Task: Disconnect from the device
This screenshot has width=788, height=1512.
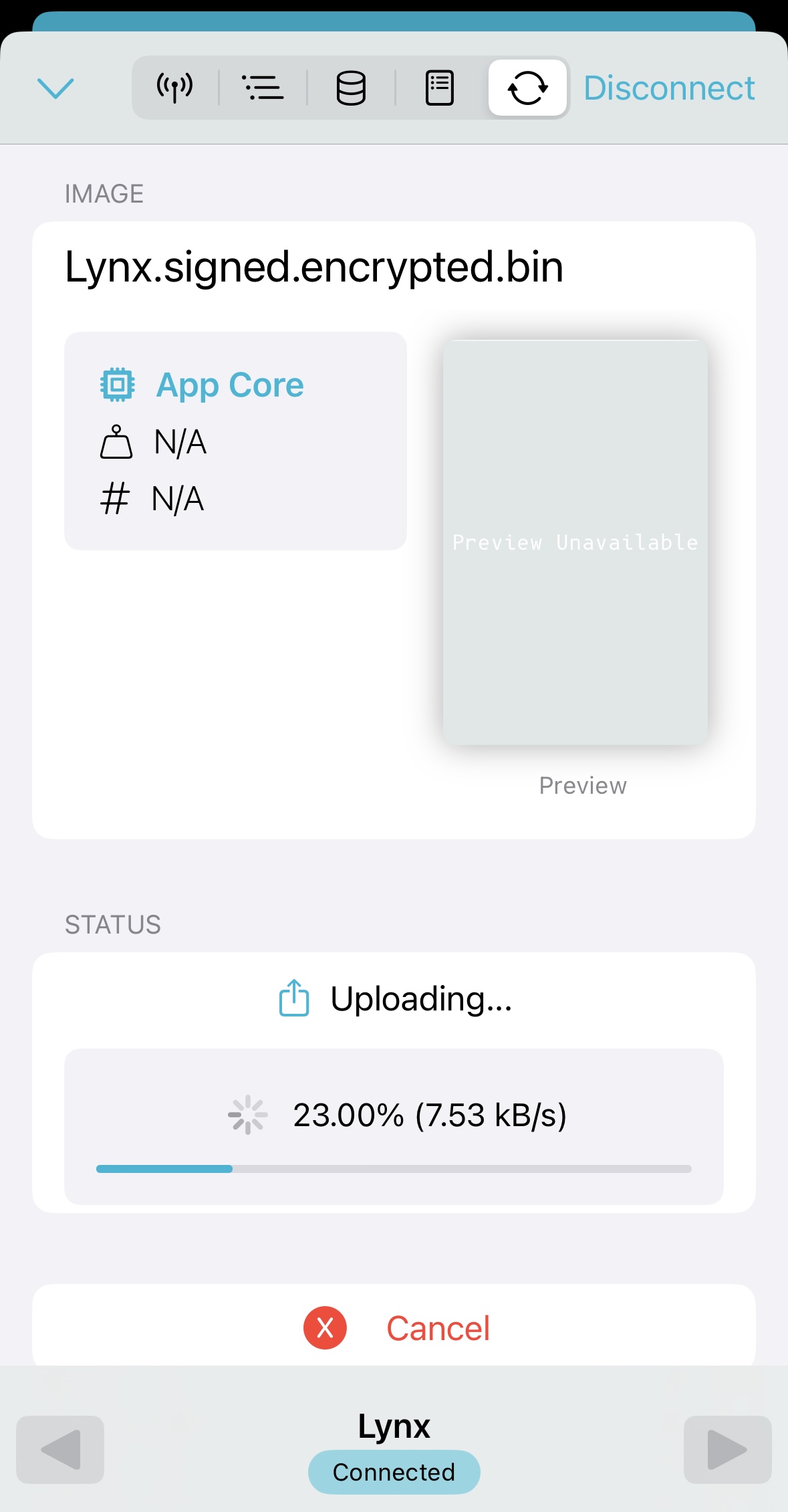Action: (669, 88)
